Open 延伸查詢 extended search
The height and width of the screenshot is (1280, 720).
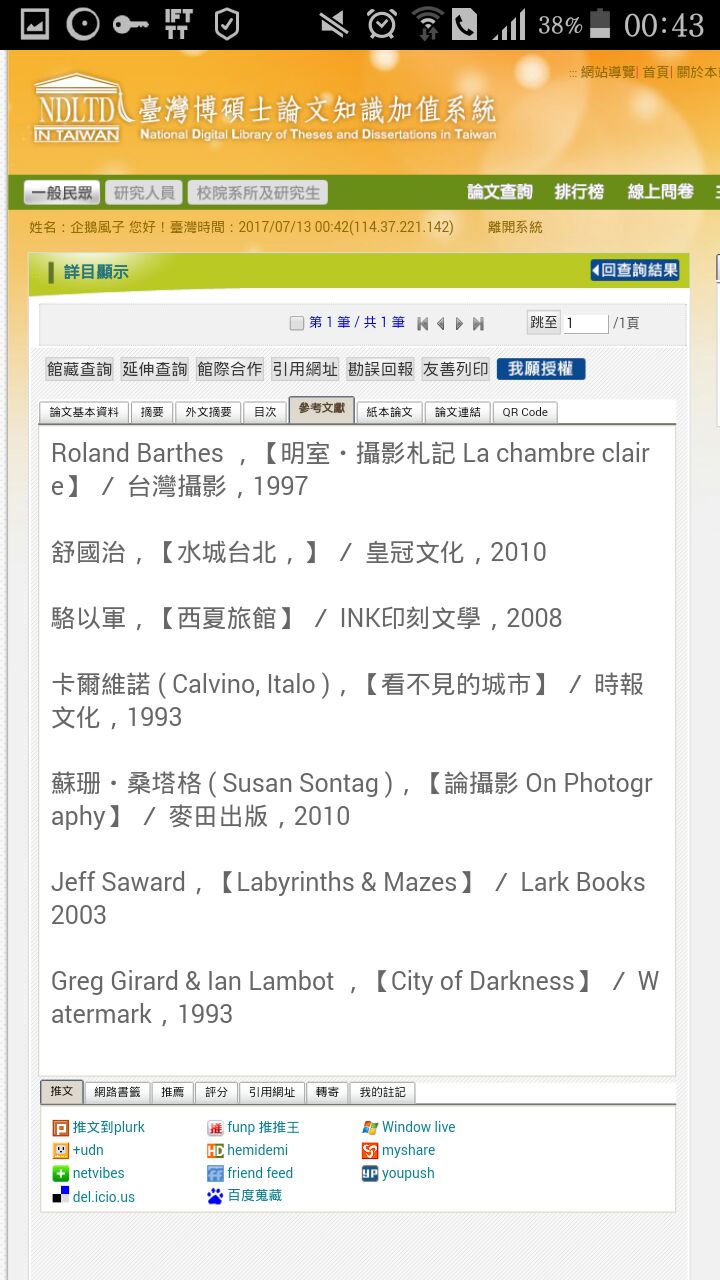tap(155, 369)
